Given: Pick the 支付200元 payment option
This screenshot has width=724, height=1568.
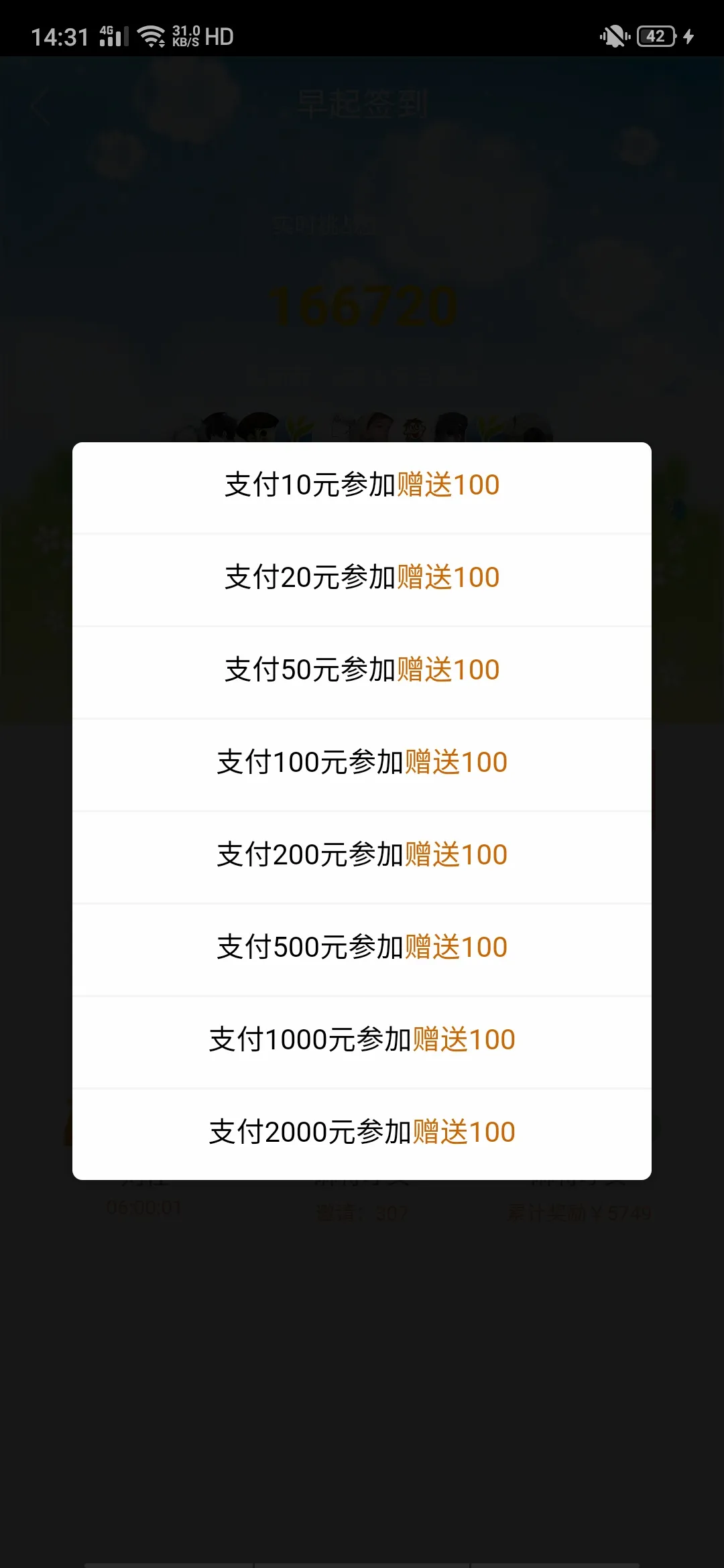Looking at the screenshot, I should tap(362, 854).
